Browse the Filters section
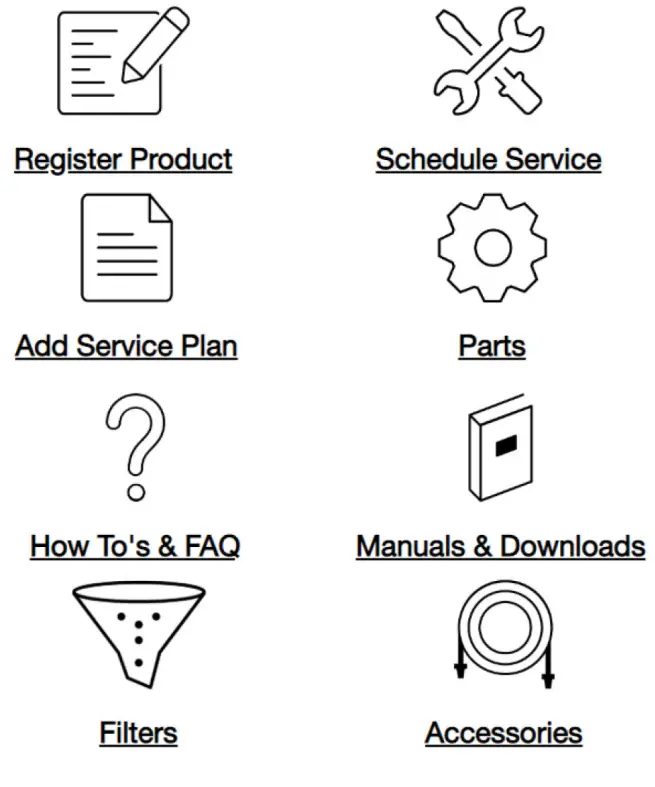Viewport: 655px width, 787px height. click(x=138, y=733)
